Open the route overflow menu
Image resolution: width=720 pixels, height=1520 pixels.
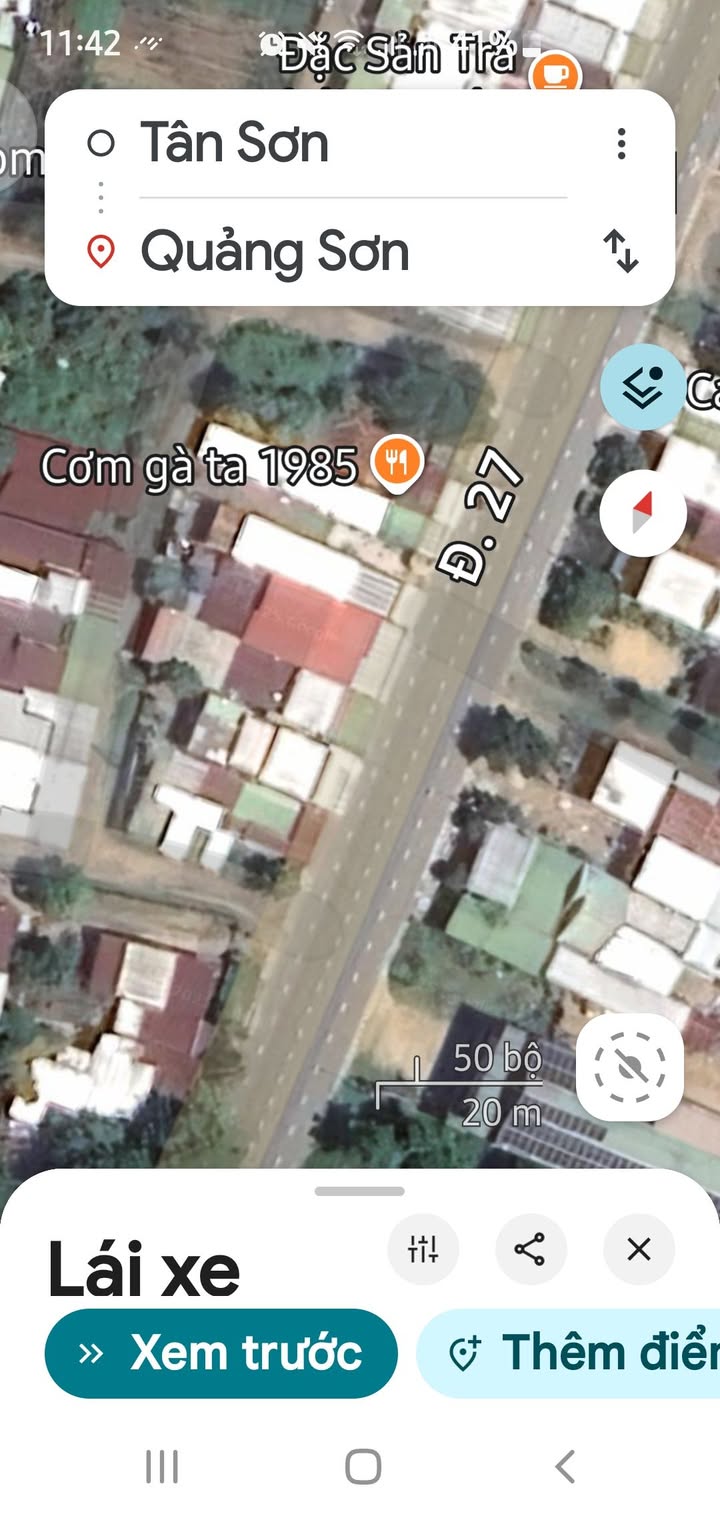click(x=621, y=144)
